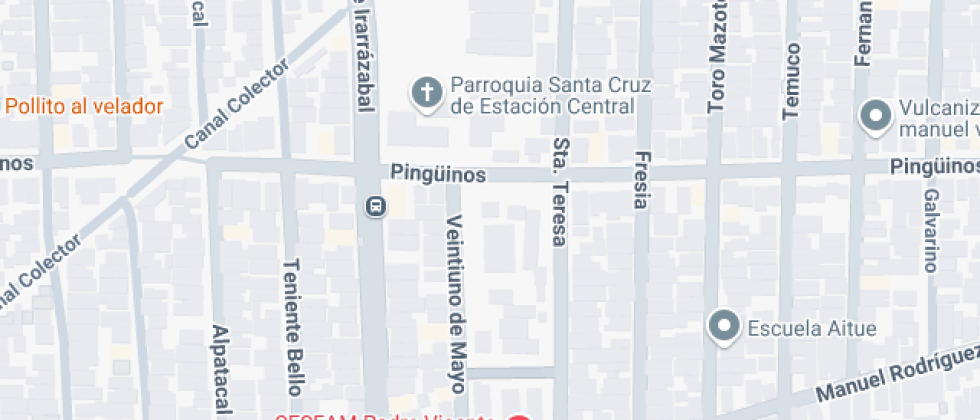Select the Escuela Aitue place pin
980x420 pixels.
click(x=723, y=326)
